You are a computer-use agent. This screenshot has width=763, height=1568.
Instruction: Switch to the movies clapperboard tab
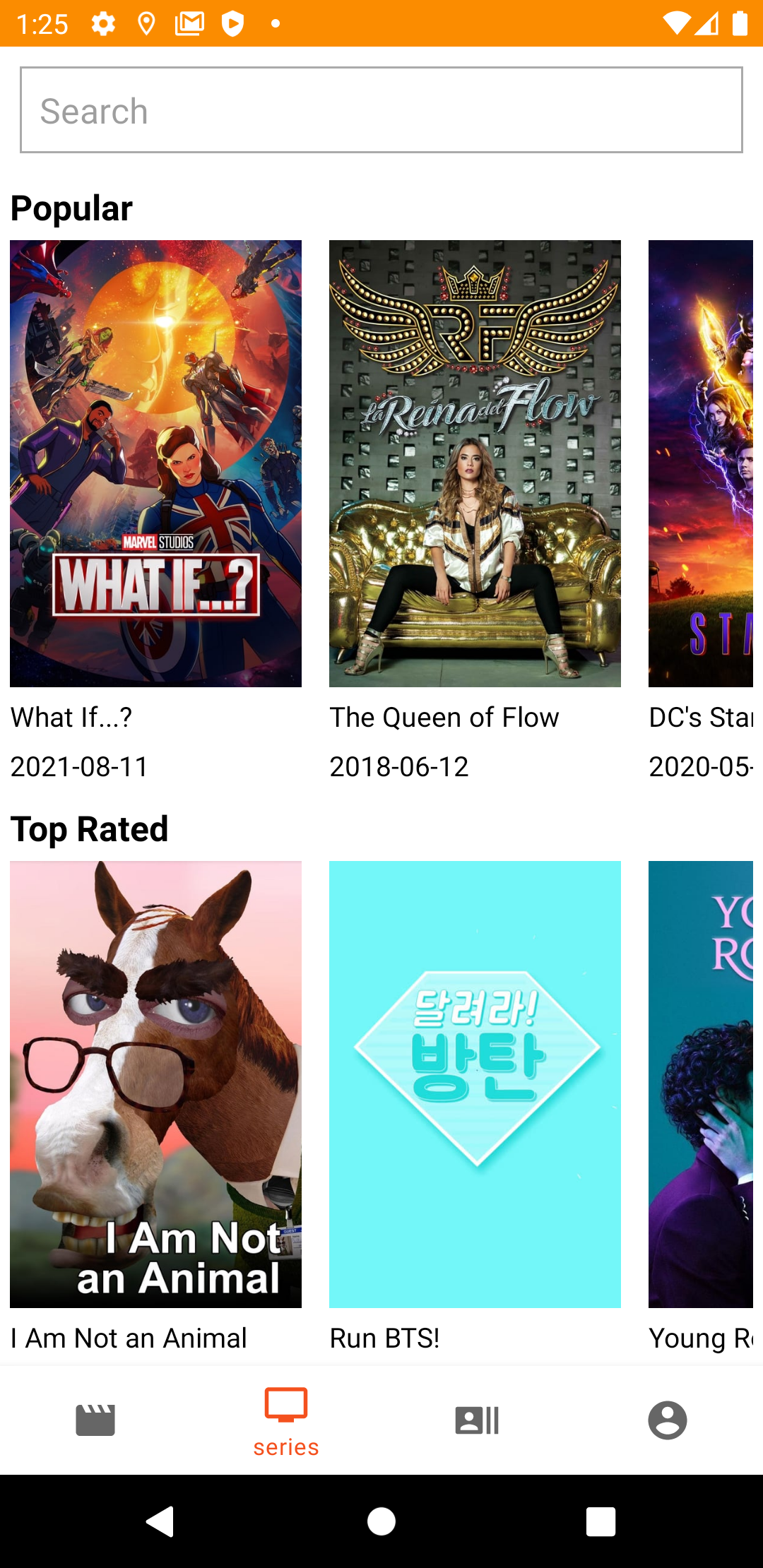click(95, 1420)
